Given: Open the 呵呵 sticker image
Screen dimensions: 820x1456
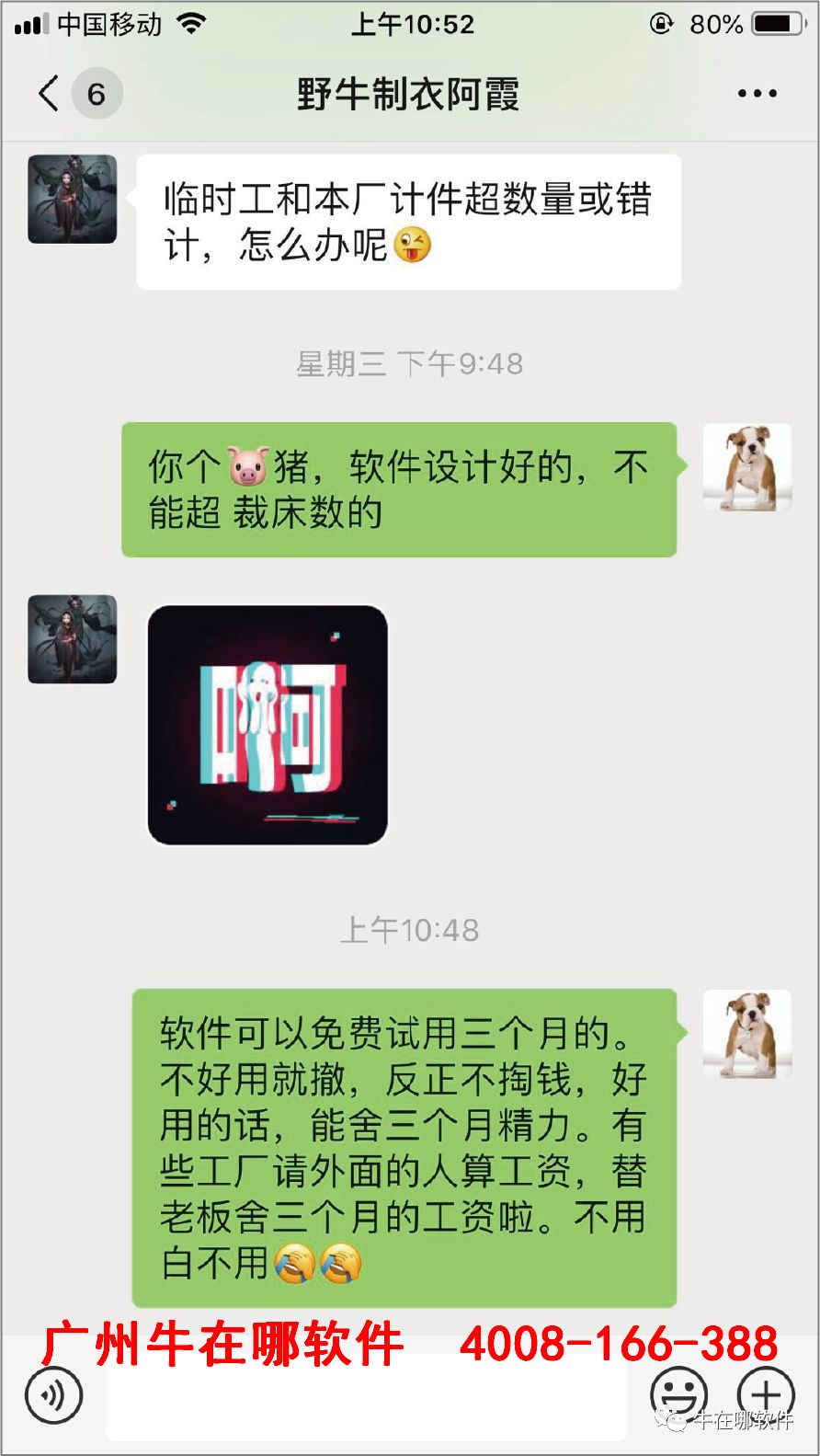Looking at the screenshot, I should point(268,725).
